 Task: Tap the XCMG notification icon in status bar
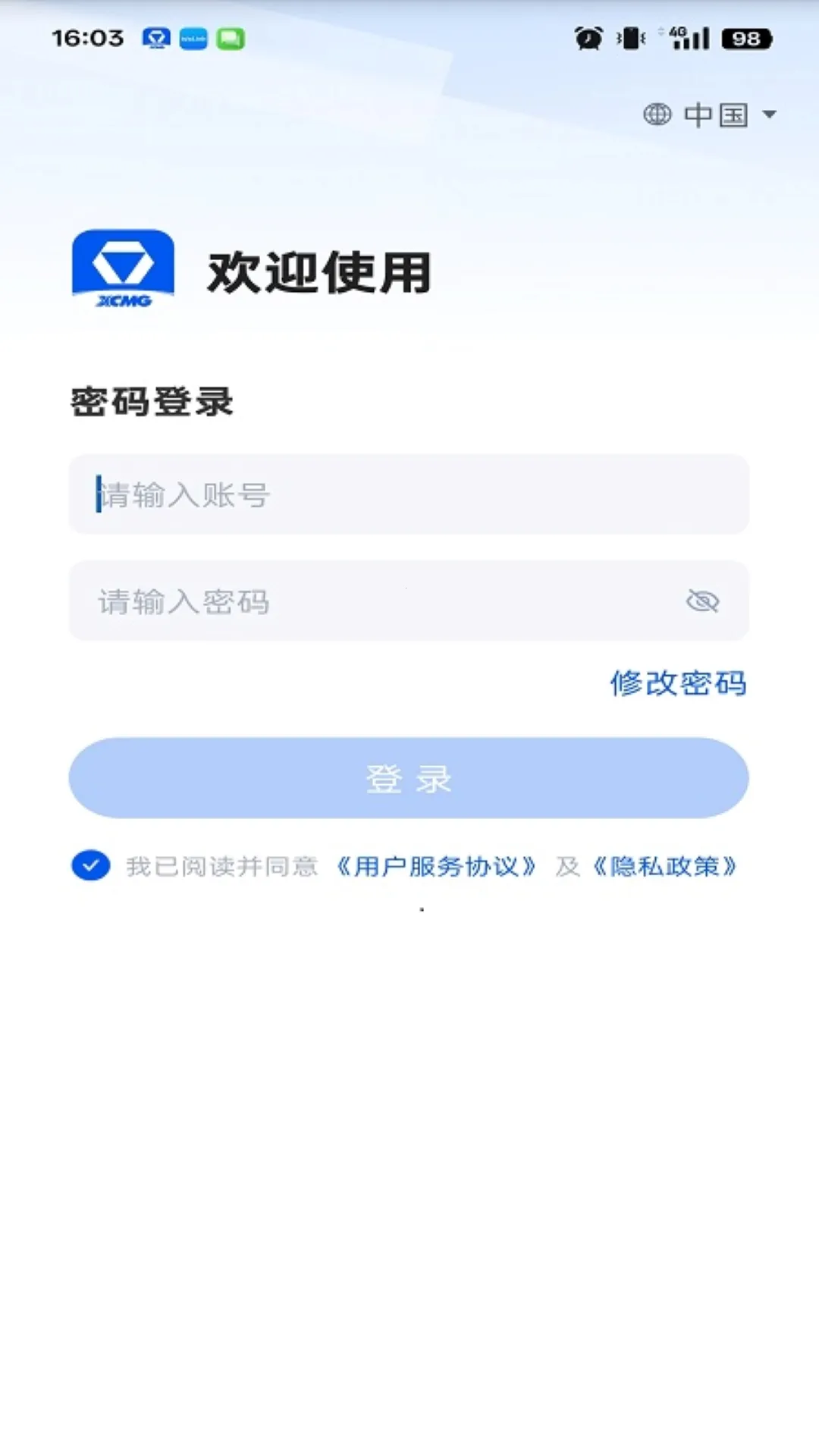click(x=157, y=37)
